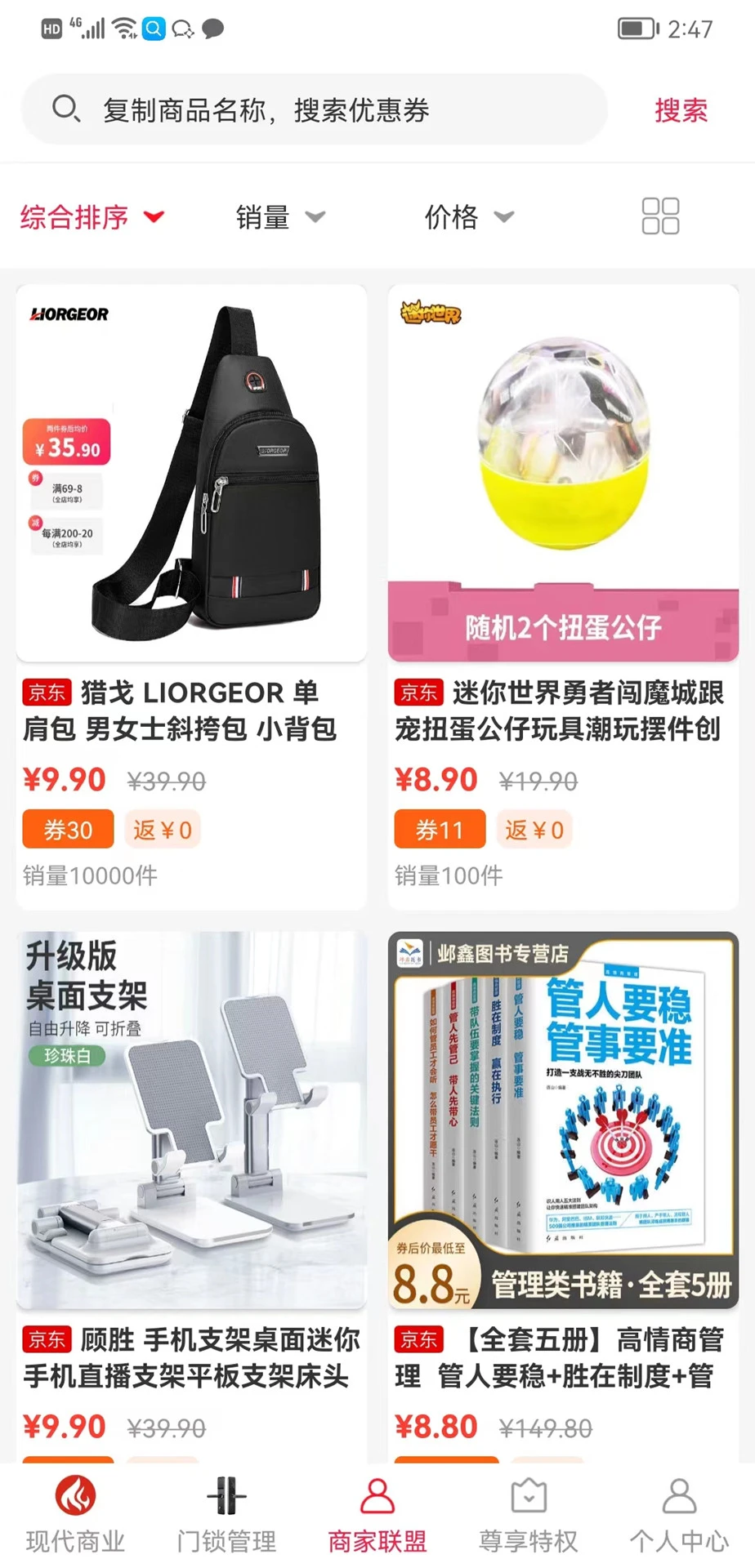Open the 全套五册 管理类书籍 product card
The width and height of the screenshot is (755, 1568).
pos(563,1120)
